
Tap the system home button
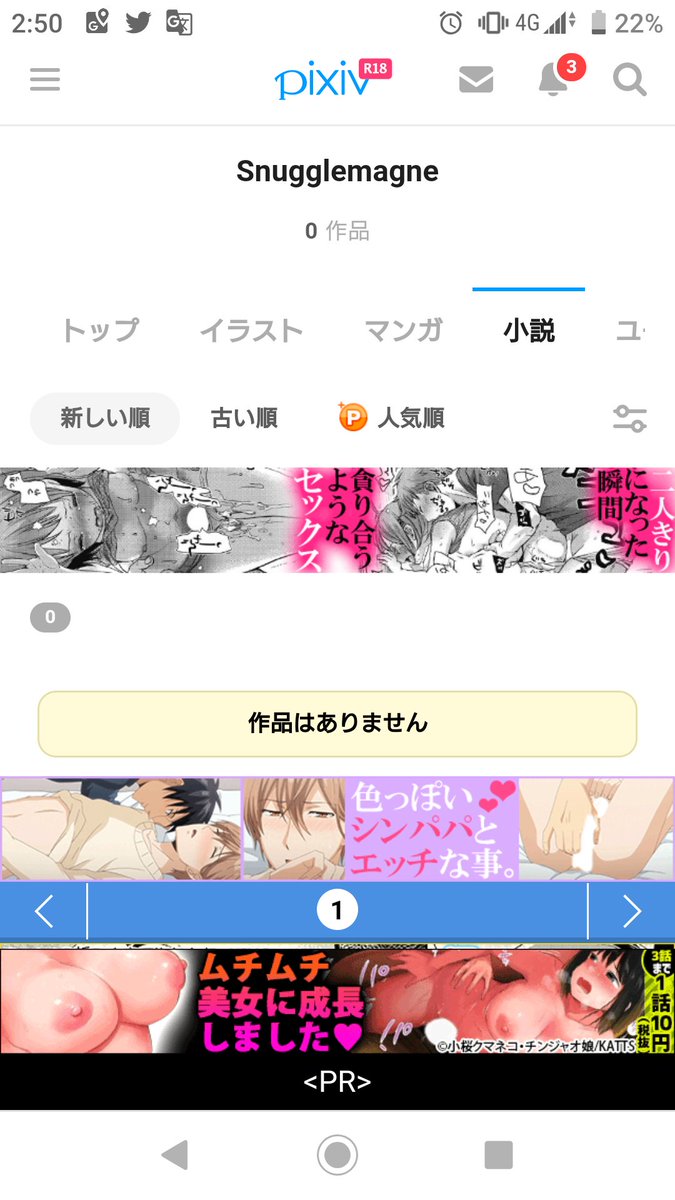click(x=337, y=1155)
